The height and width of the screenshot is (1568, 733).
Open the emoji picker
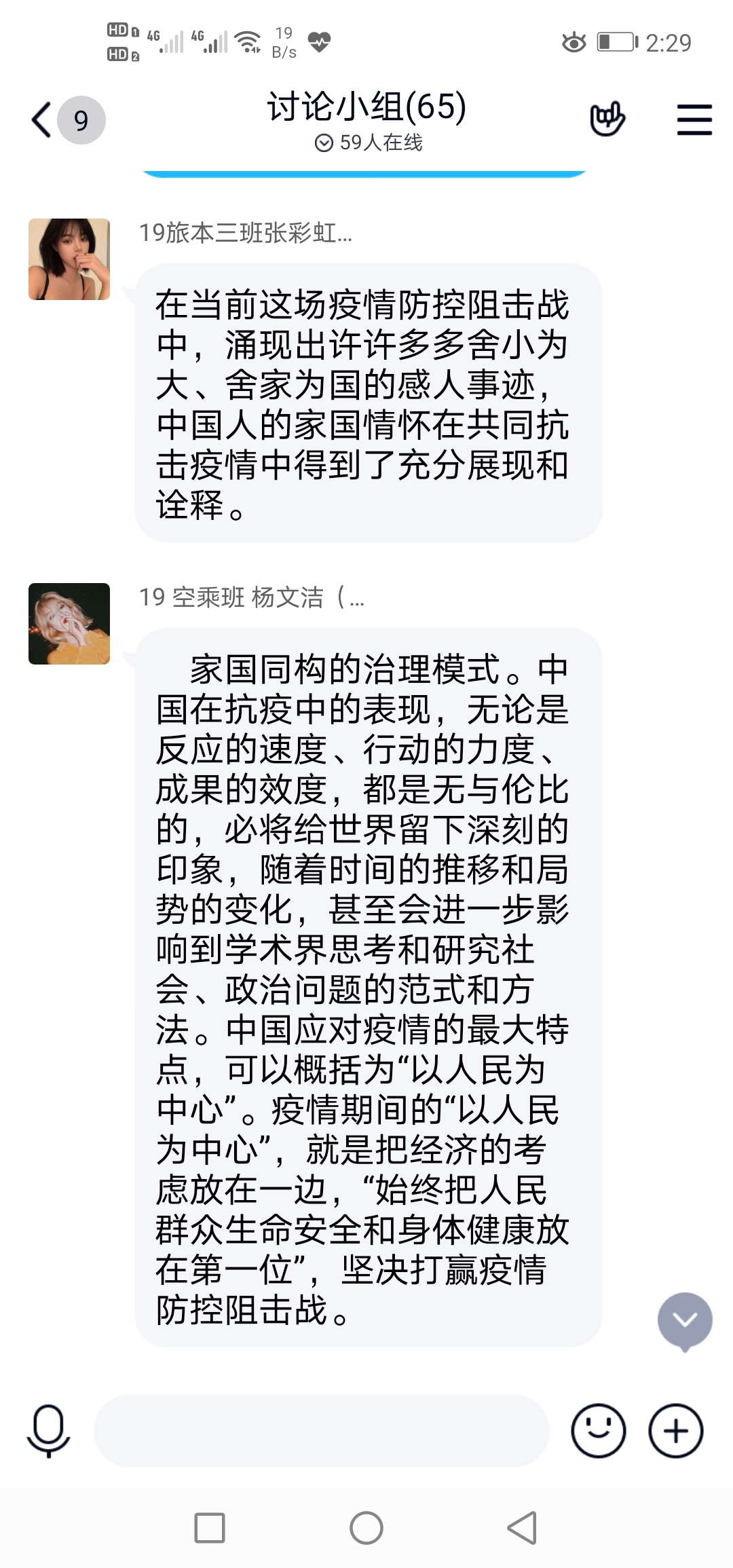598,1430
